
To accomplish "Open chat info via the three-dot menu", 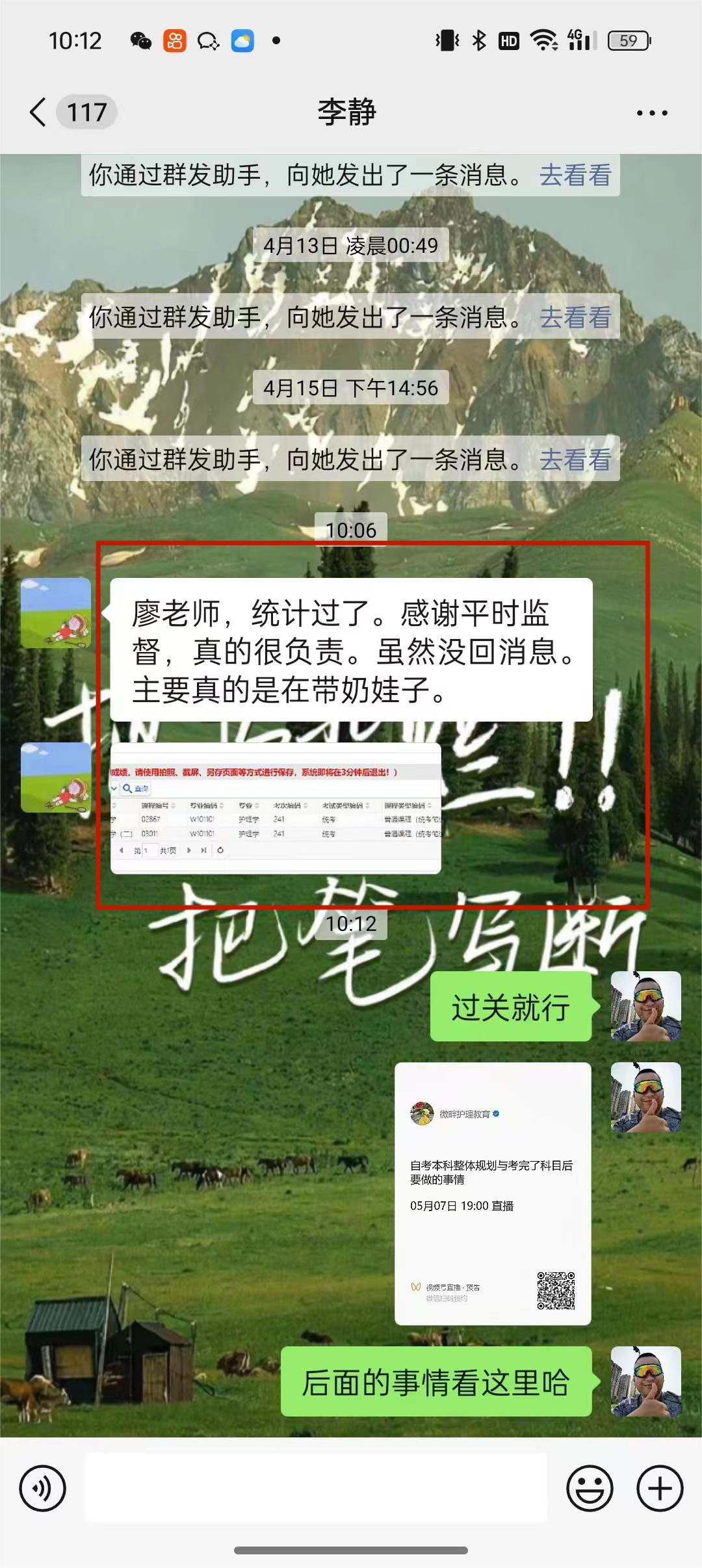I will pyautogui.click(x=651, y=113).
